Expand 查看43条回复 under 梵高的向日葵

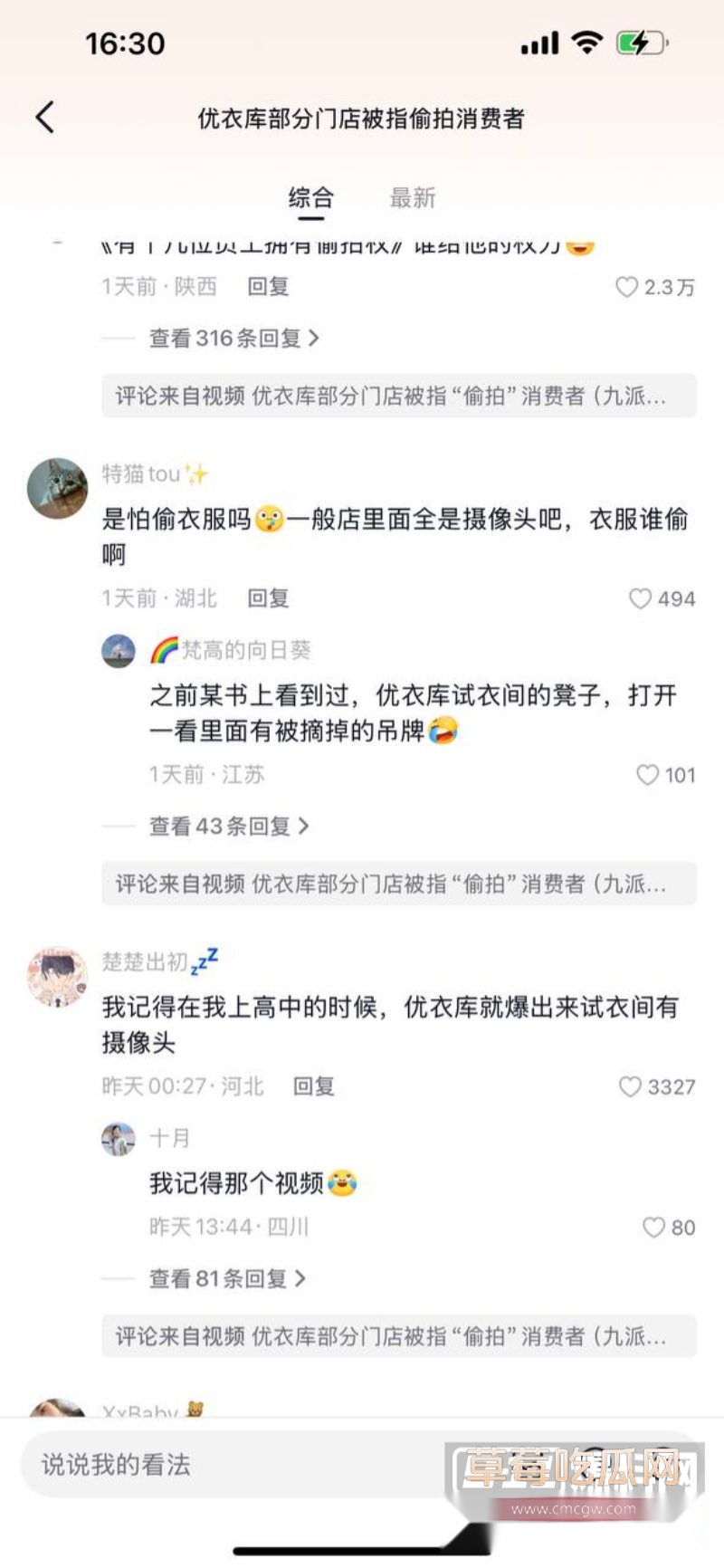(x=225, y=827)
